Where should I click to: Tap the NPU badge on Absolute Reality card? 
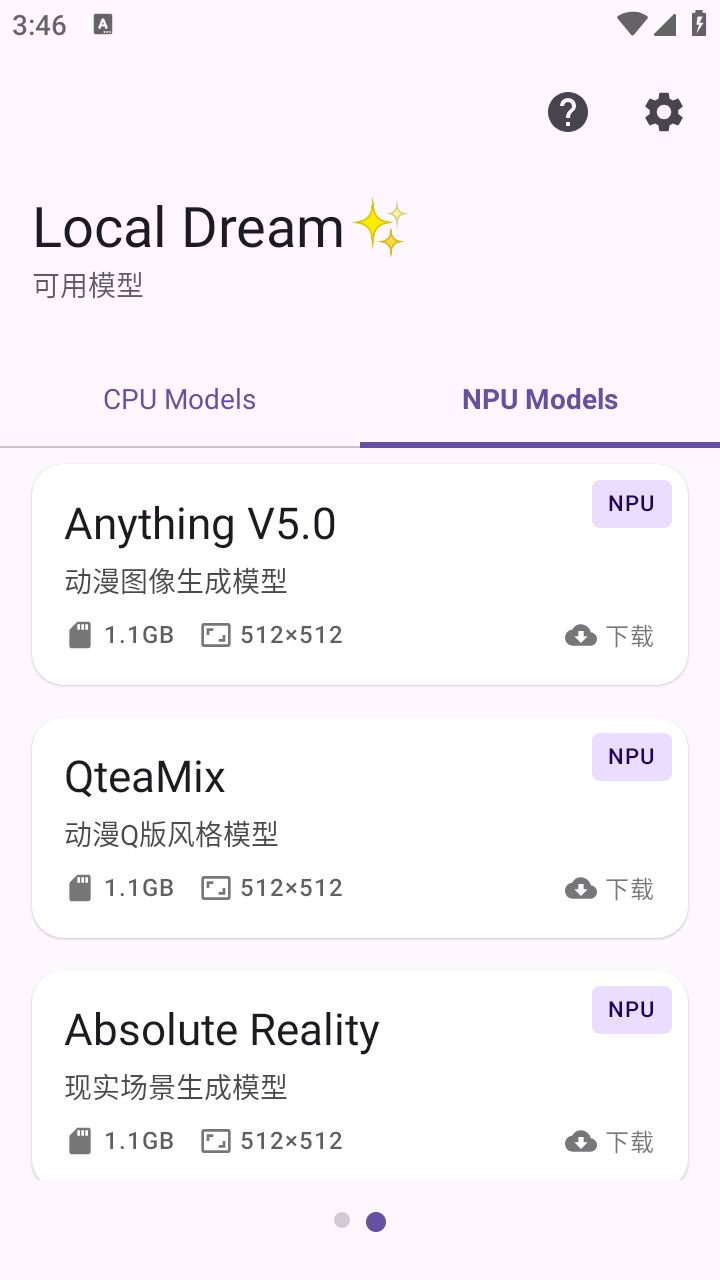click(631, 1010)
